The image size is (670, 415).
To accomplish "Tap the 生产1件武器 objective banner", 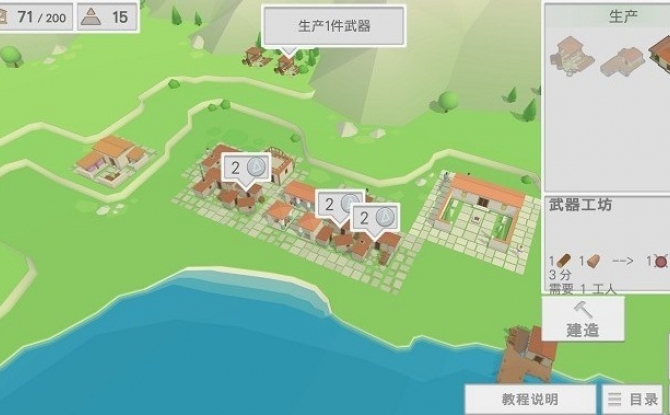I will pyautogui.click(x=334, y=26).
